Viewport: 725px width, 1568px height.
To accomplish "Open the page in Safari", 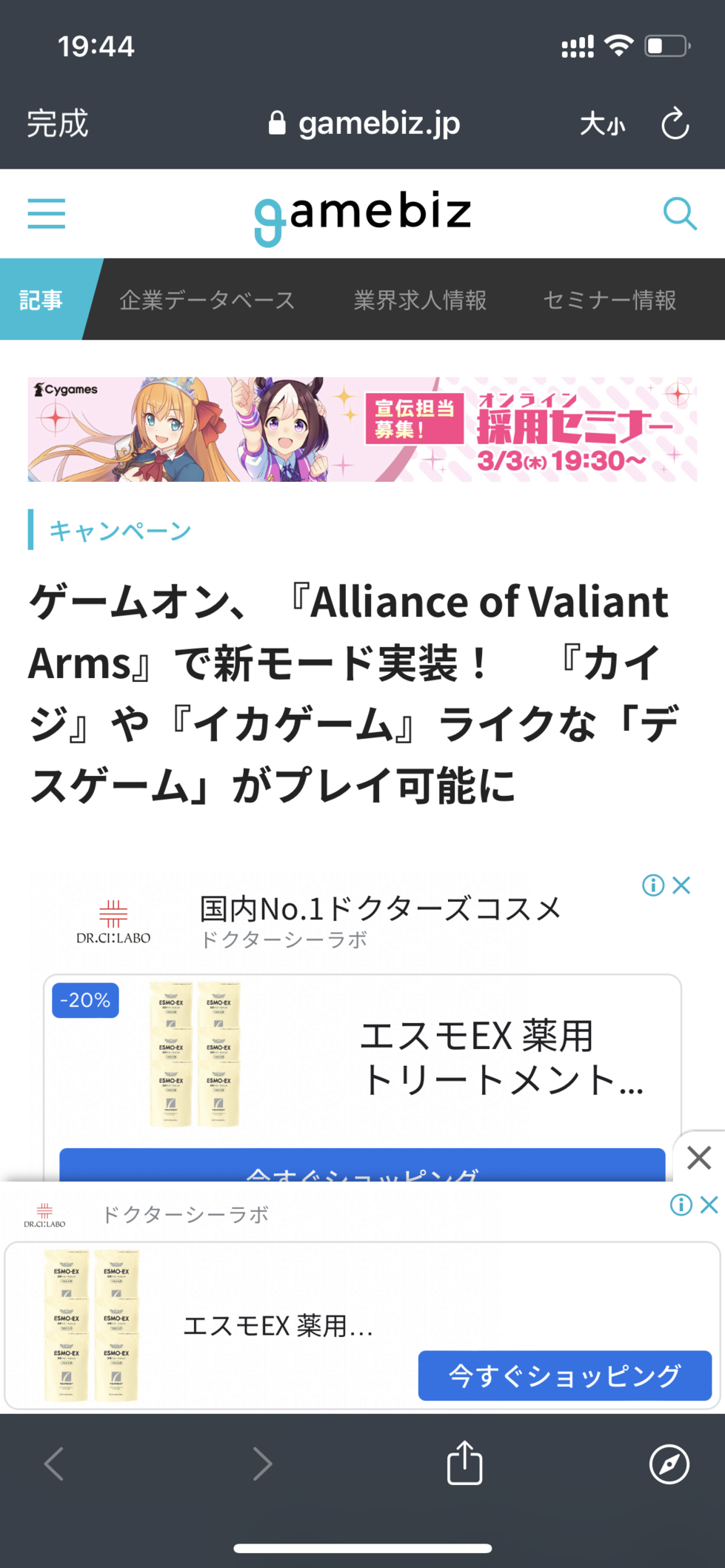I will pos(669,1464).
